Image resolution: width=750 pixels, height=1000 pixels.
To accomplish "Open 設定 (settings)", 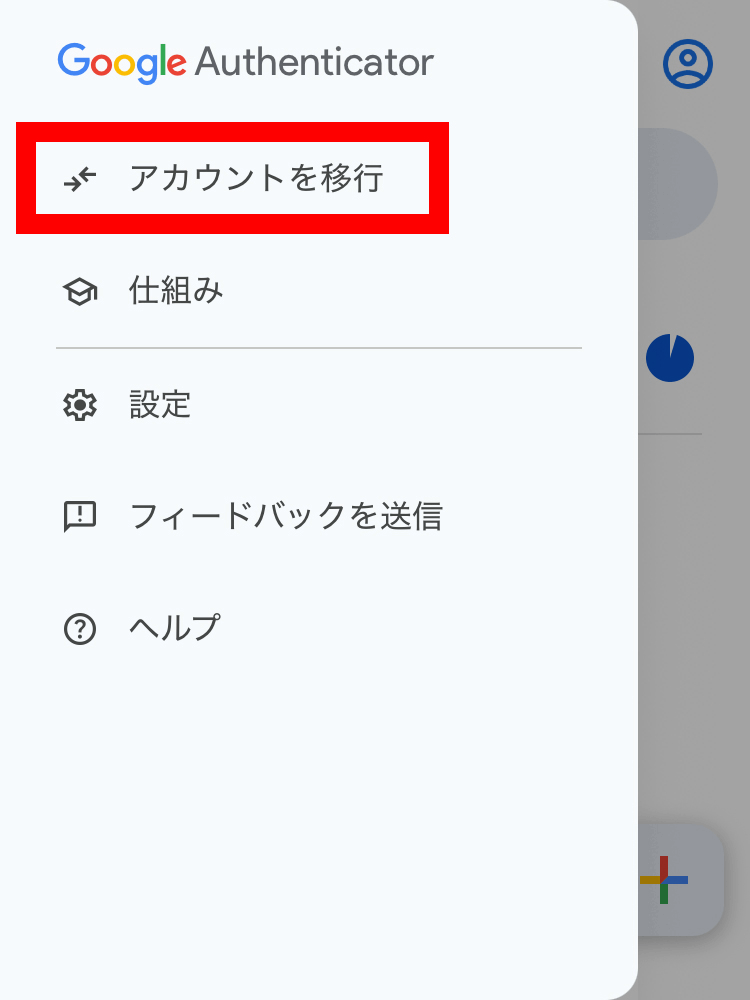I will coord(160,405).
